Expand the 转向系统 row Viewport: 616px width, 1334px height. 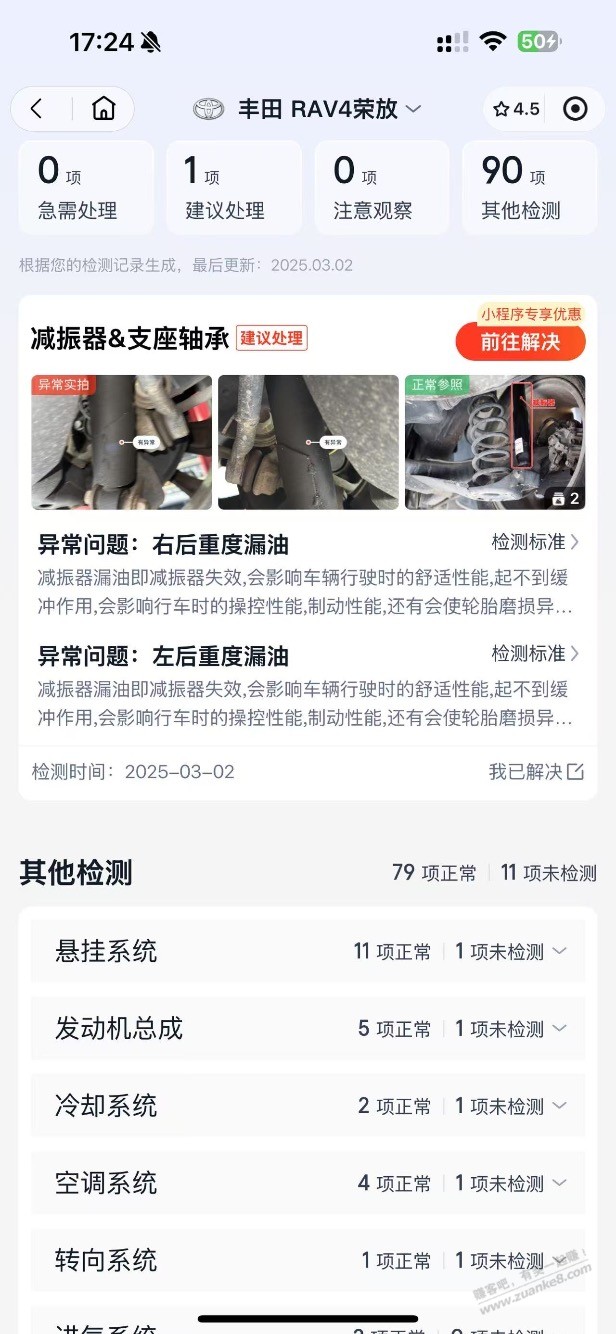(x=308, y=1260)
